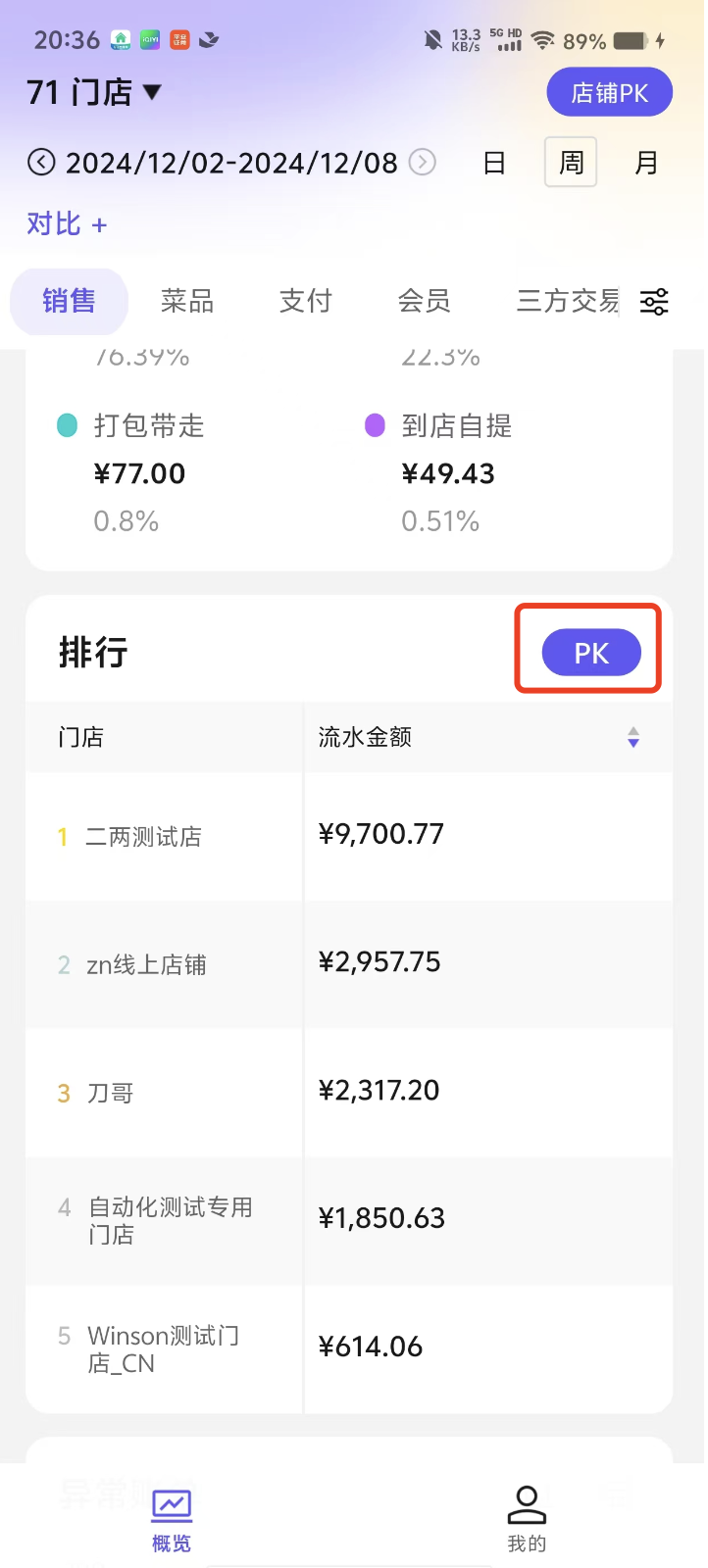708x1568 pixels.
Task: Switch to the 会员 tab
Action: point(424,301)
